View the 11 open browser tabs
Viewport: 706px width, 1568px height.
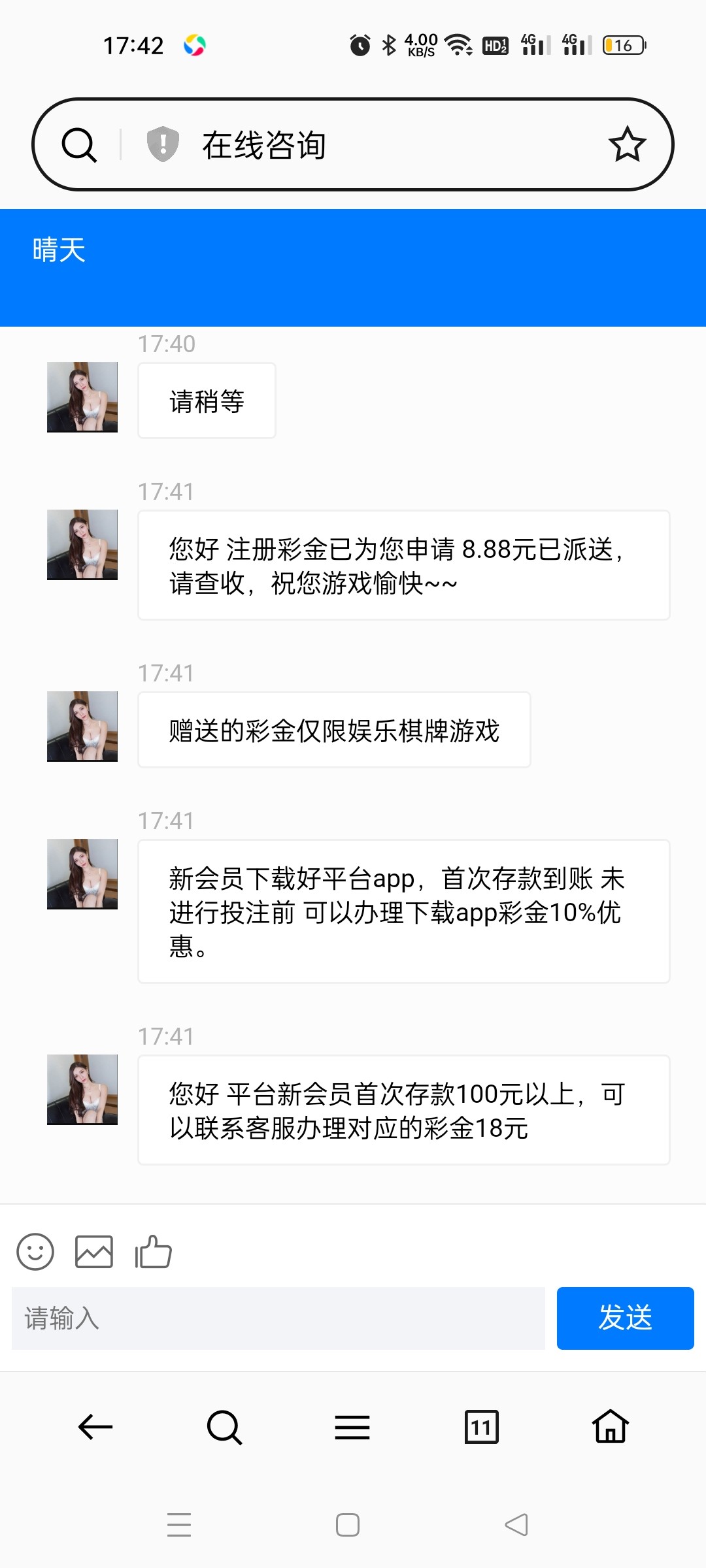[x=481, y=1427]
